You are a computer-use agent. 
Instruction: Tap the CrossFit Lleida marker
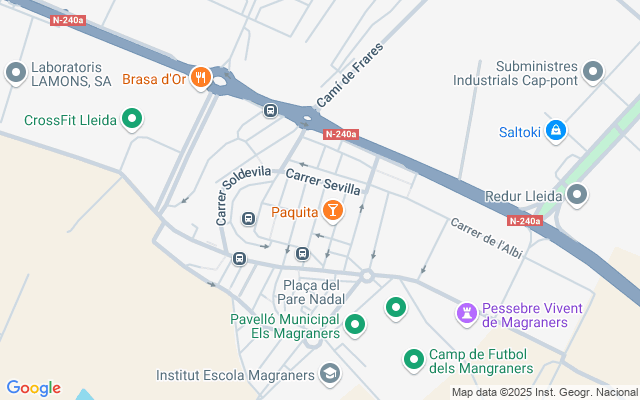[132, 121]
